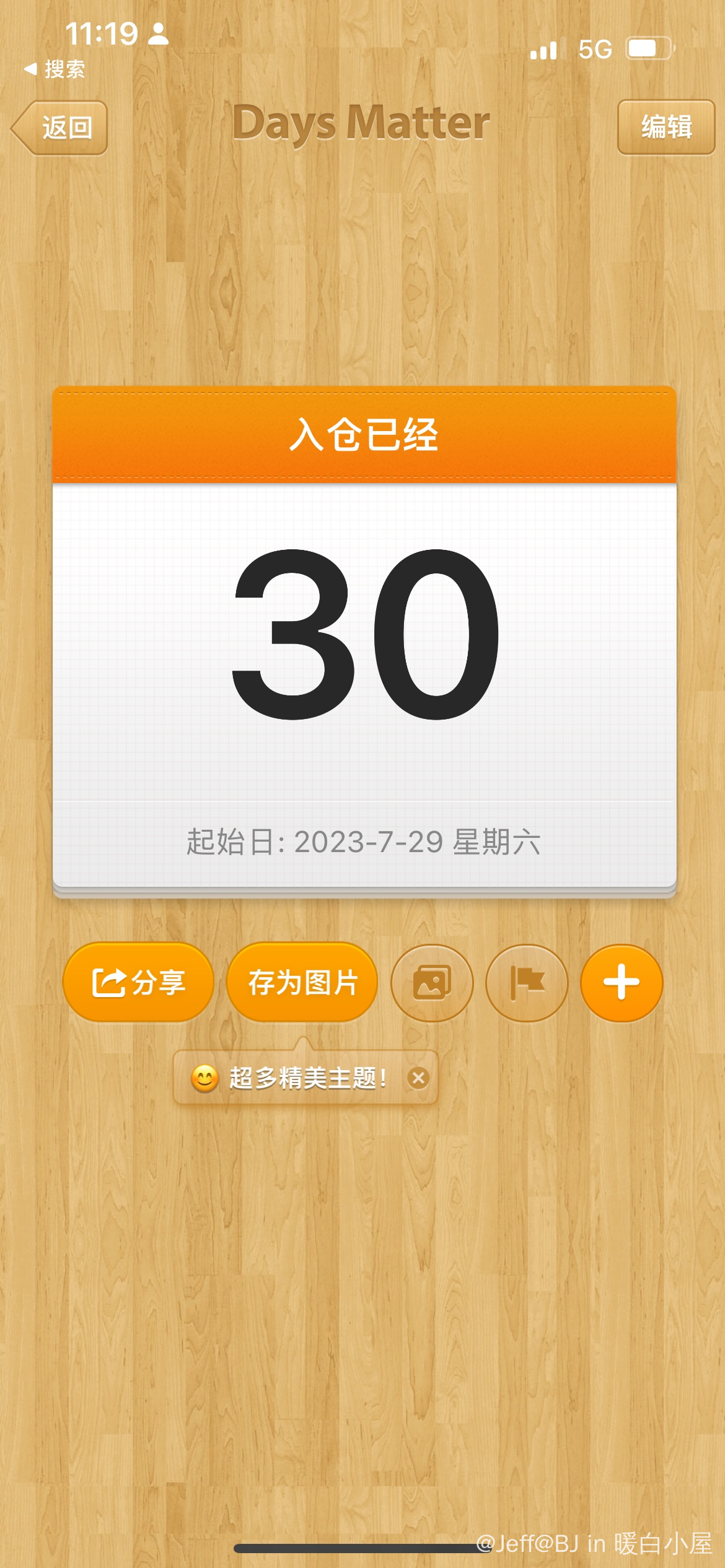This screenshot has height=1568, width=725.
Task: Add a new event with plus button
Action: click(622, 983)
